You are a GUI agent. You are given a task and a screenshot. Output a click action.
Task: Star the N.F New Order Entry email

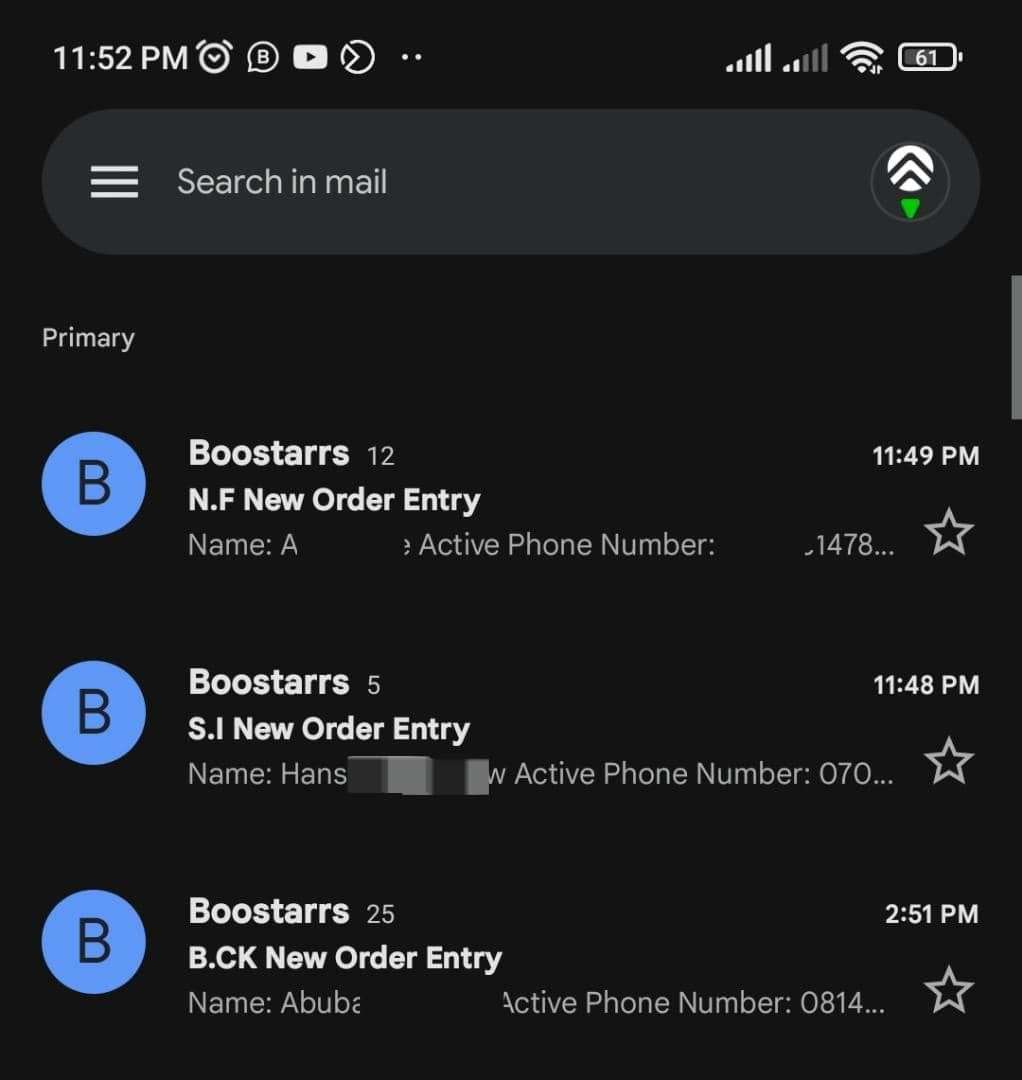(x=948, y=532)
